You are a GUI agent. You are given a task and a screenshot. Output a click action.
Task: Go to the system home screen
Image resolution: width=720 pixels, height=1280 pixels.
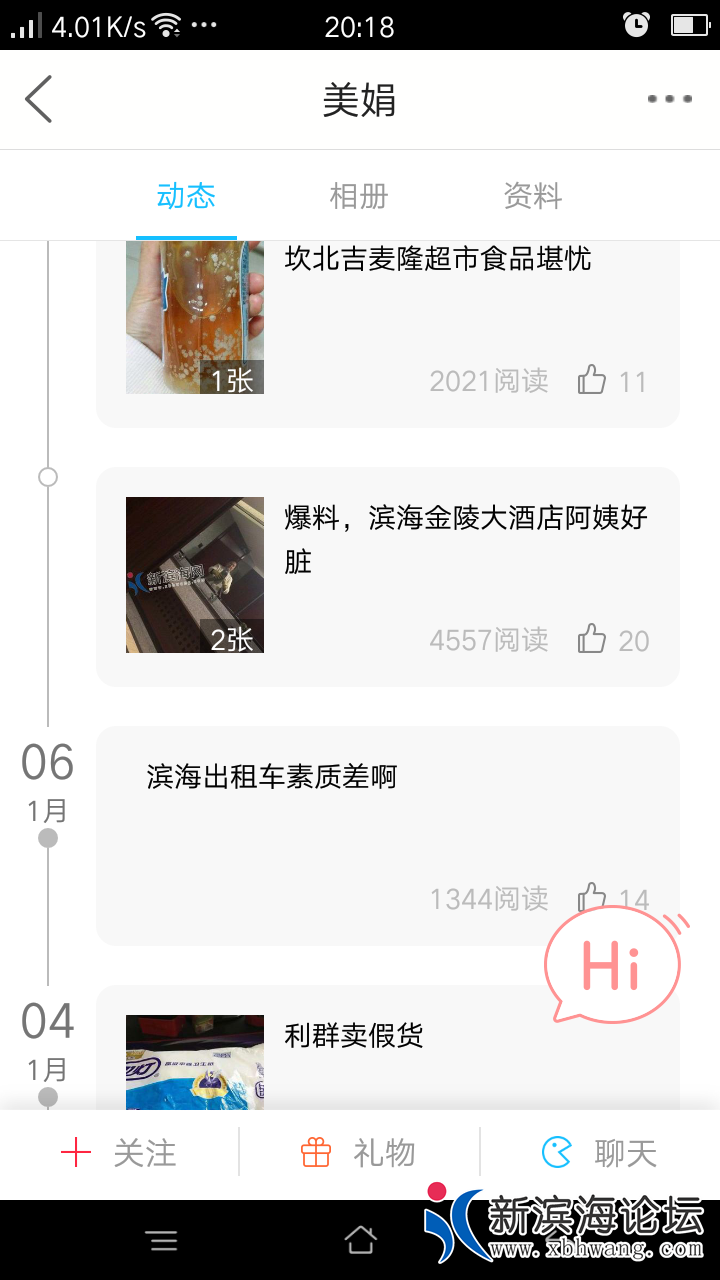click(x=360, y=1241)
